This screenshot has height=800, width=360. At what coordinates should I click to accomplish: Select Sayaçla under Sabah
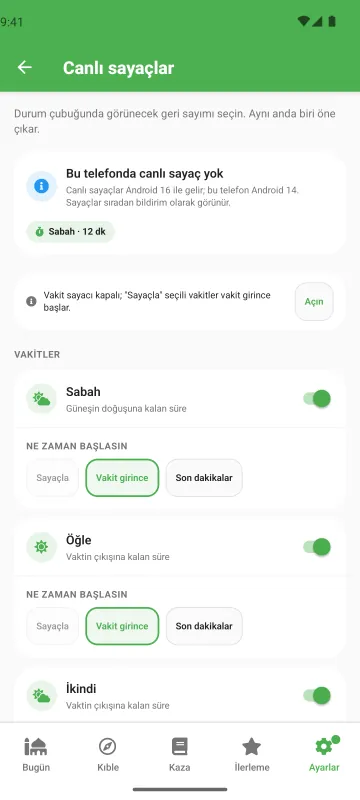point(53,478)
